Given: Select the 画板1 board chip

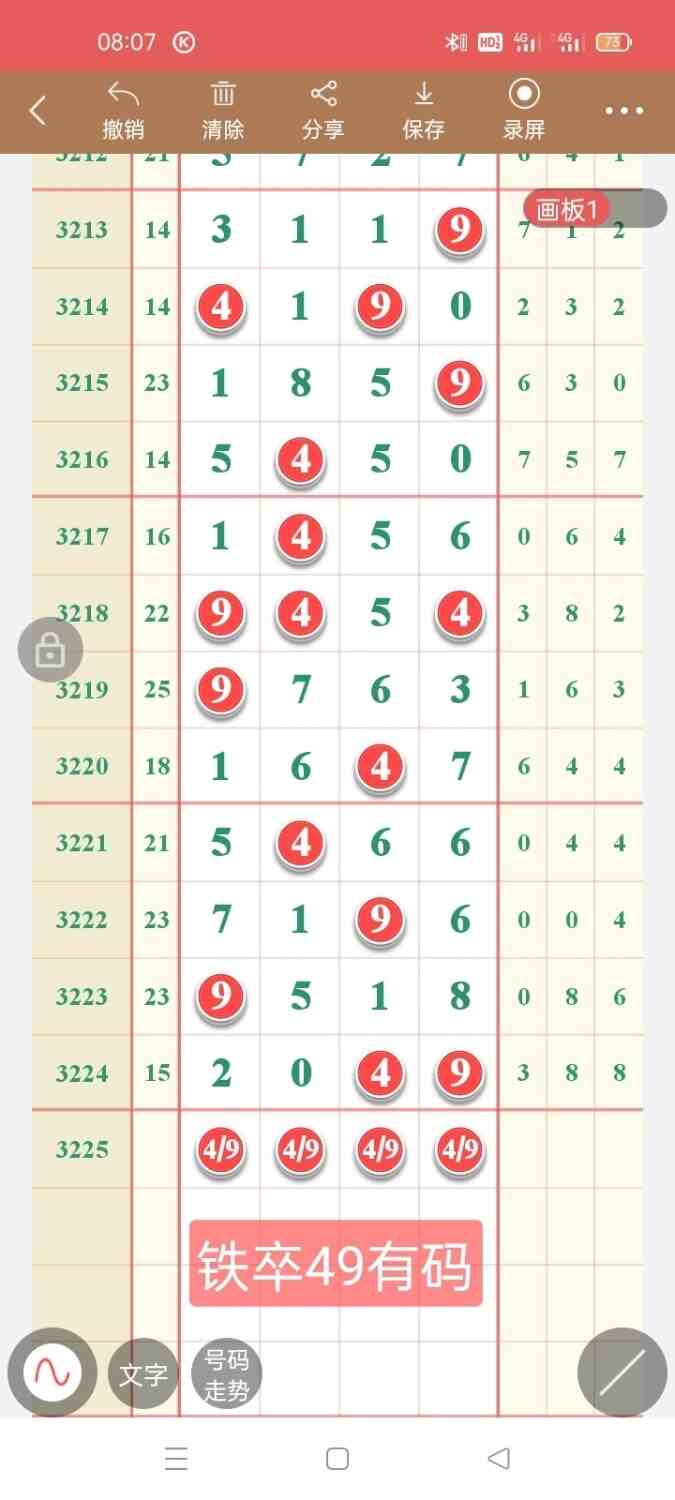Looking at the screenshot, I should [x=567, y=209].
